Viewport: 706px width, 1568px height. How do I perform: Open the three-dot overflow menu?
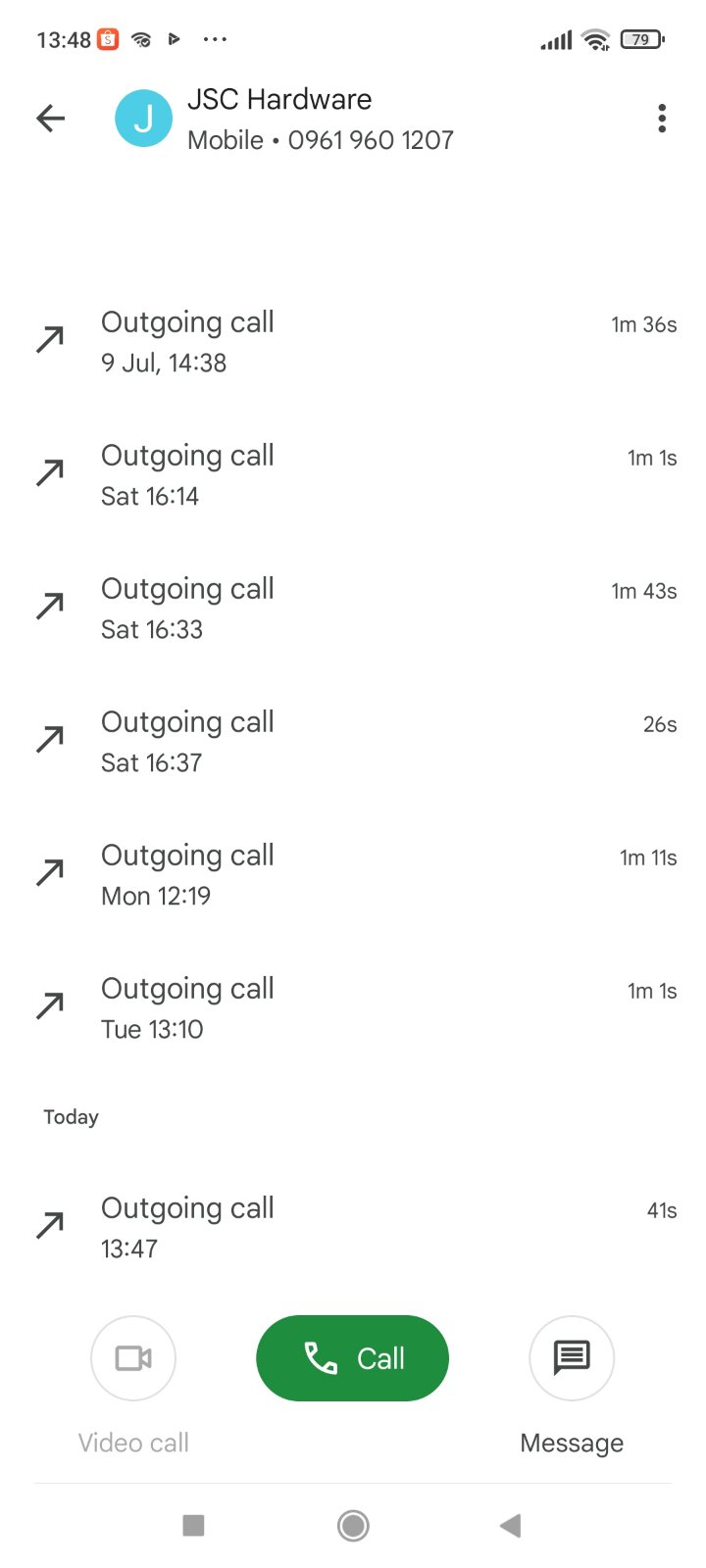662,119
